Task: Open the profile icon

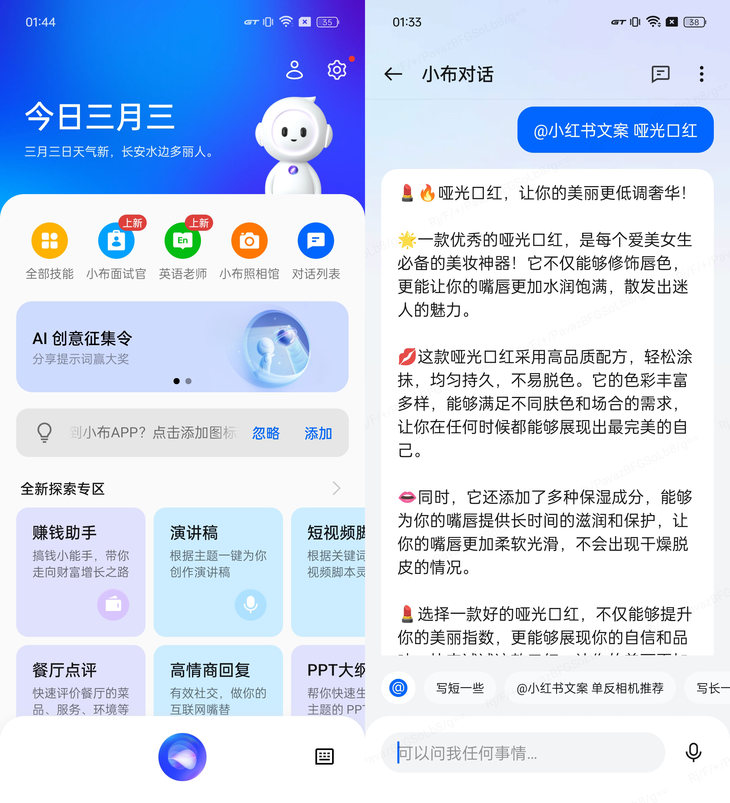Action: (294, 70)
